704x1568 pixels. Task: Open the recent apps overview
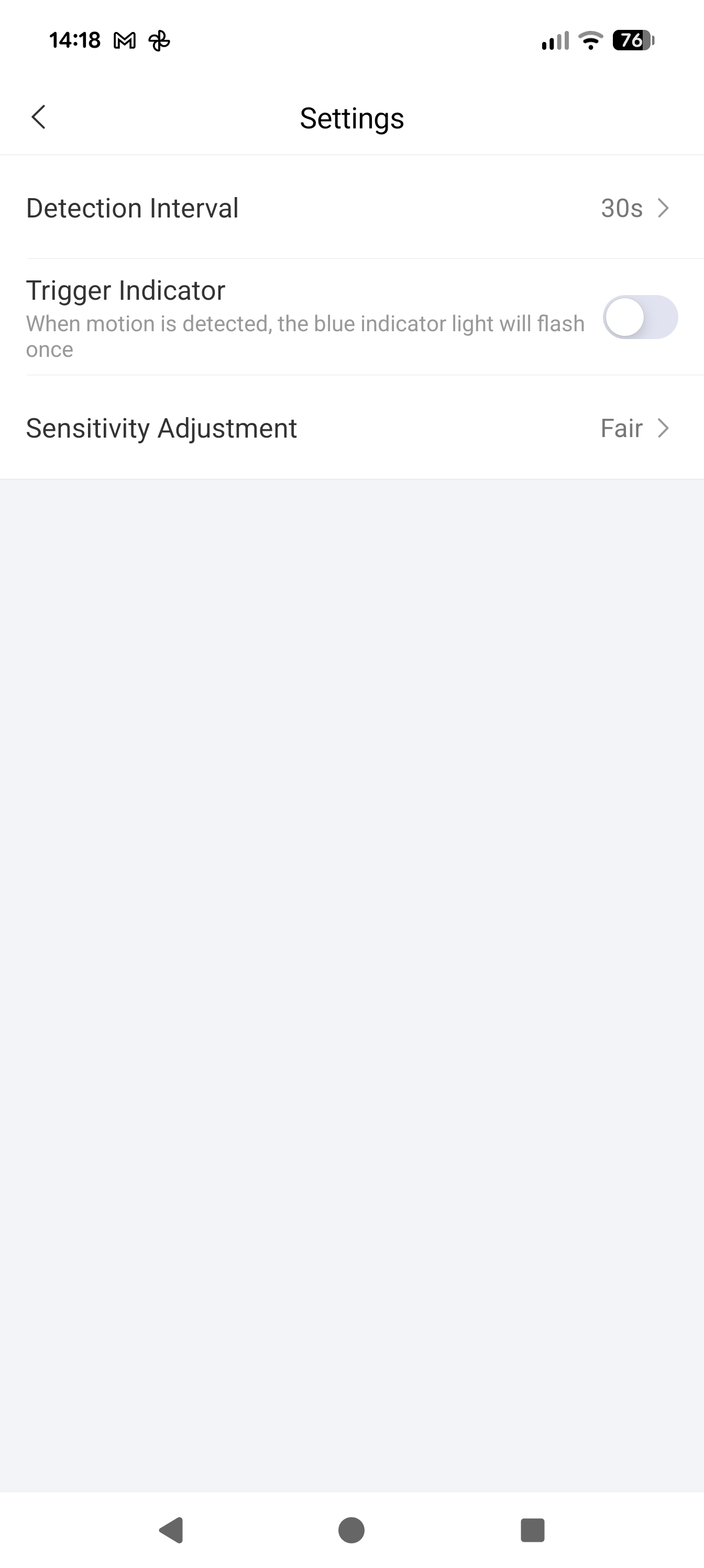point(532,1530)
